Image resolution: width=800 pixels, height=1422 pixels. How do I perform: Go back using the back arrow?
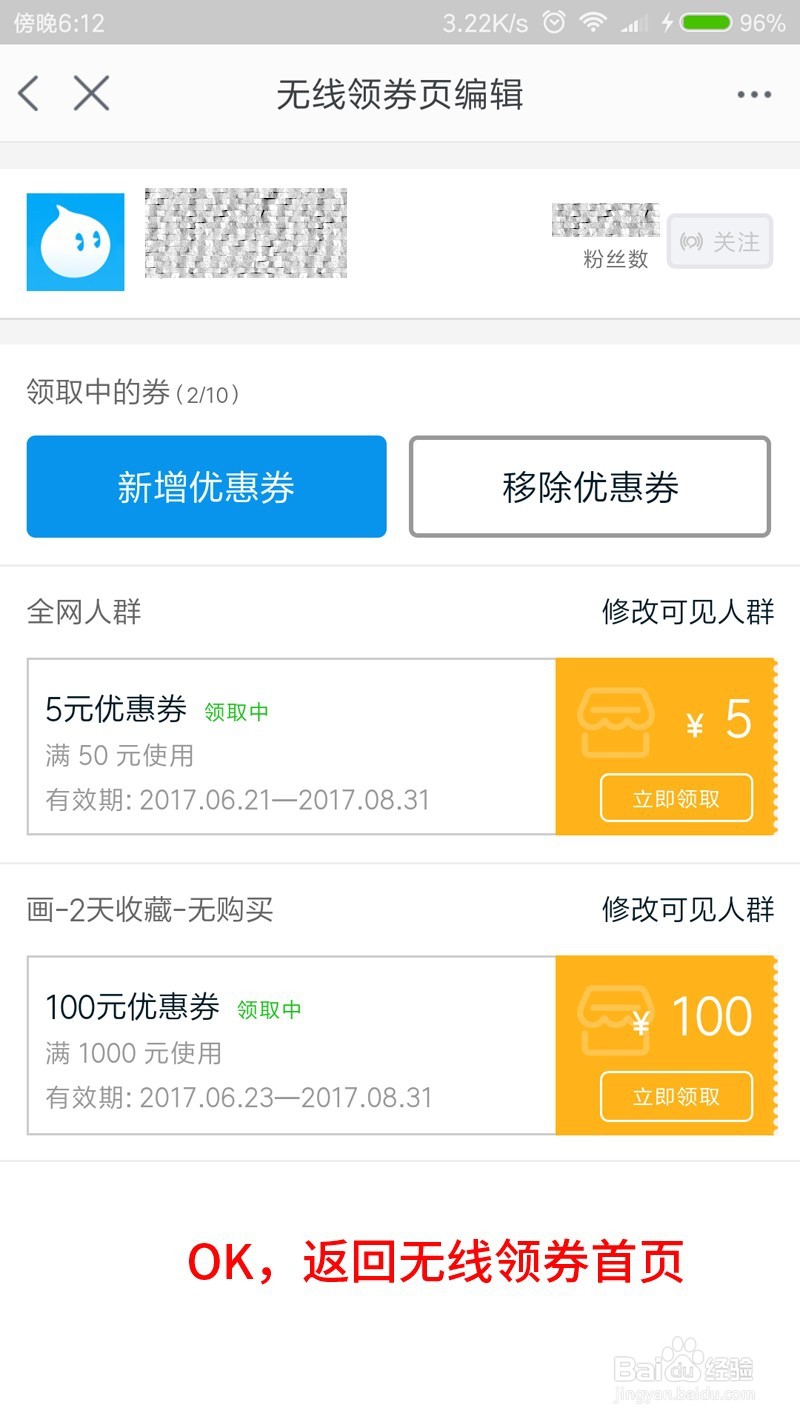(x=28, y=94)
